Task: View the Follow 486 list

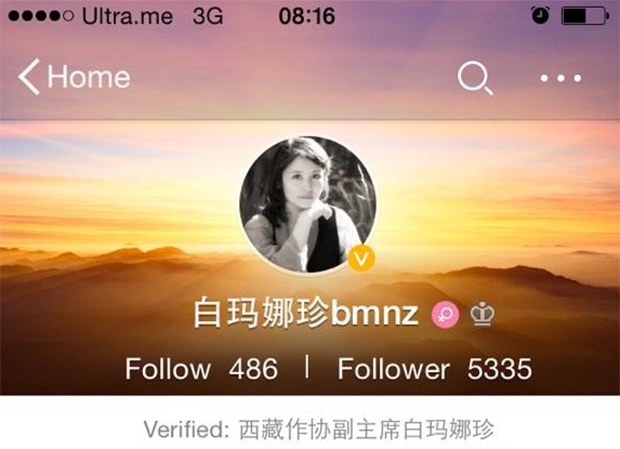Action: (x=201, y=369)
